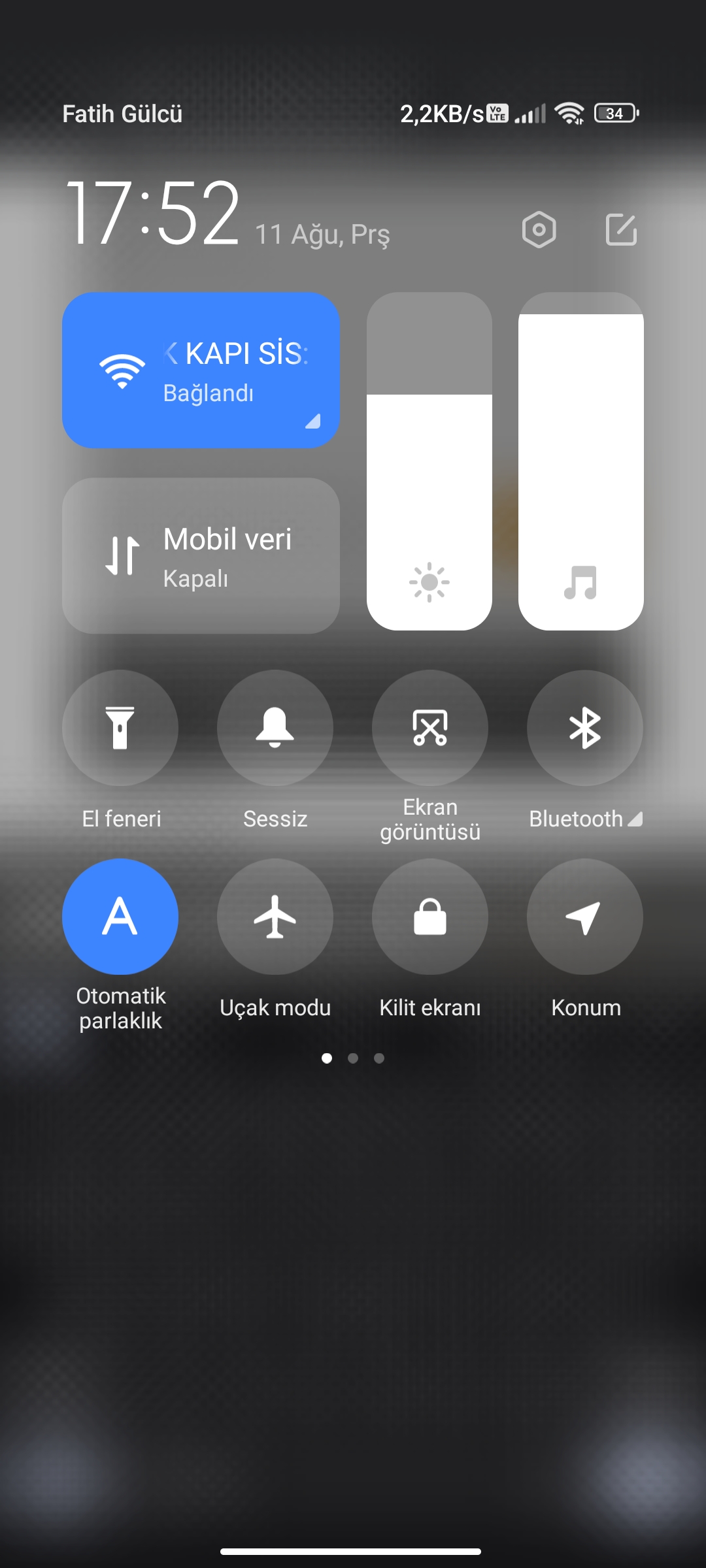706x1568 pixels.
Task: Turn on El feneri flashlight
Action: click(120, 728)
